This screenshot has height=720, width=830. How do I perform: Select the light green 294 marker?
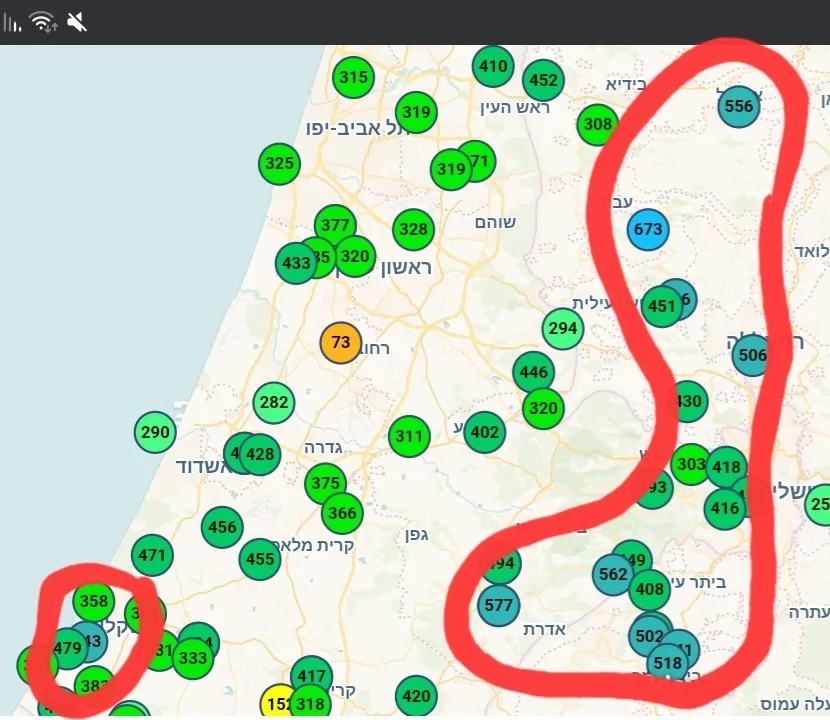563,328
